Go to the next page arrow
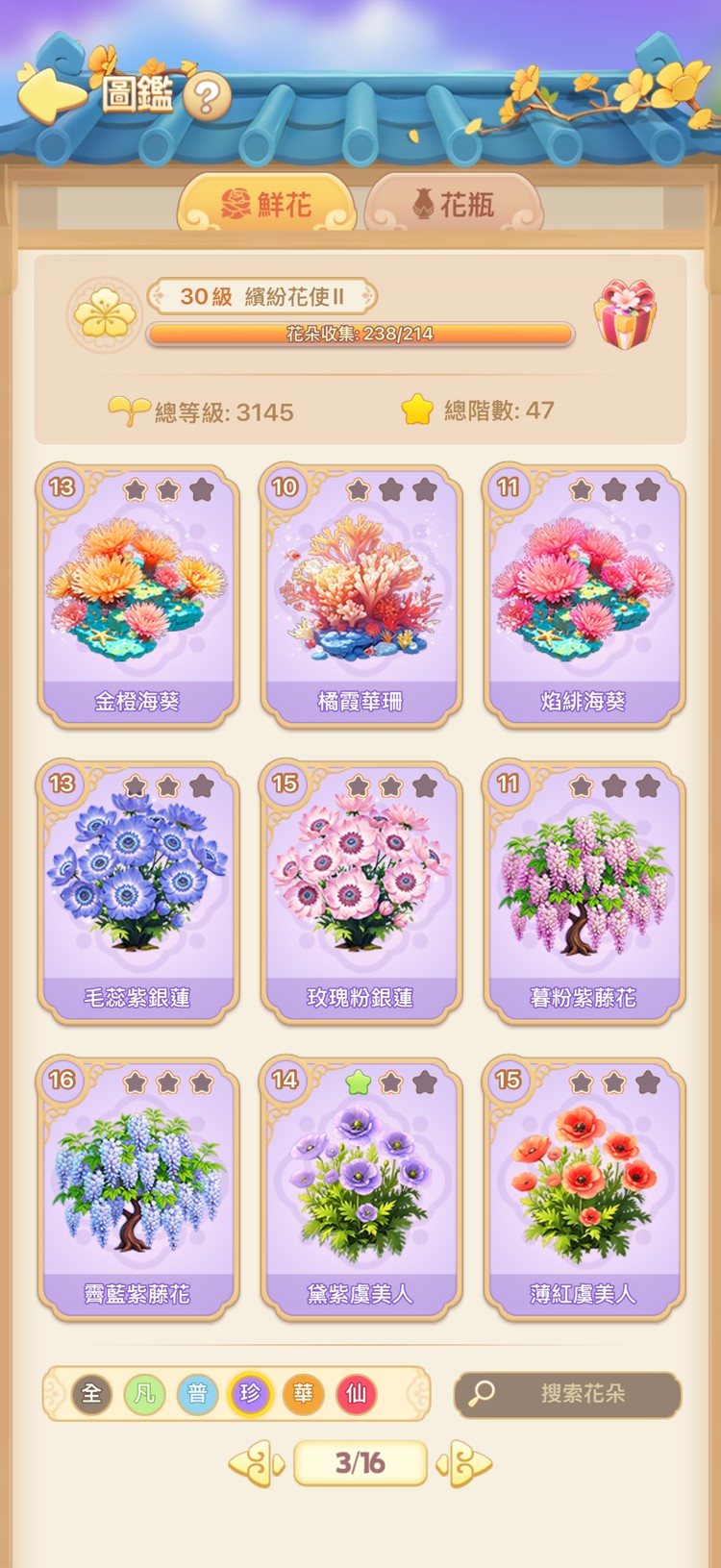 coord(465,1463)
